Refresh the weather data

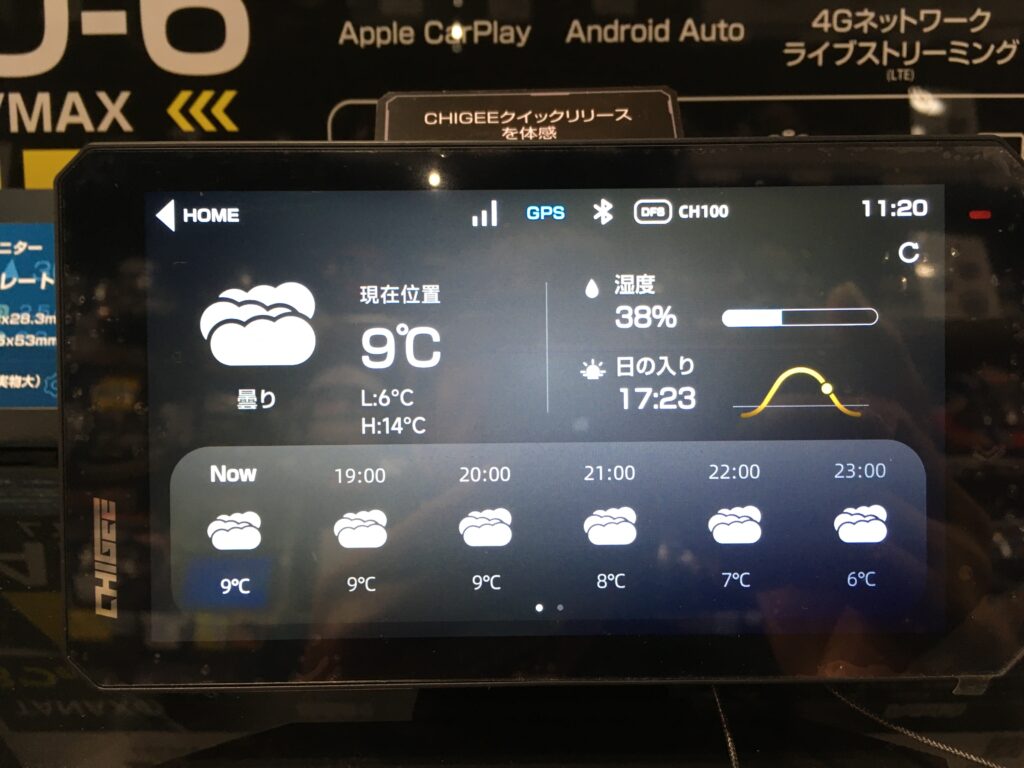(x=908, y=253)
